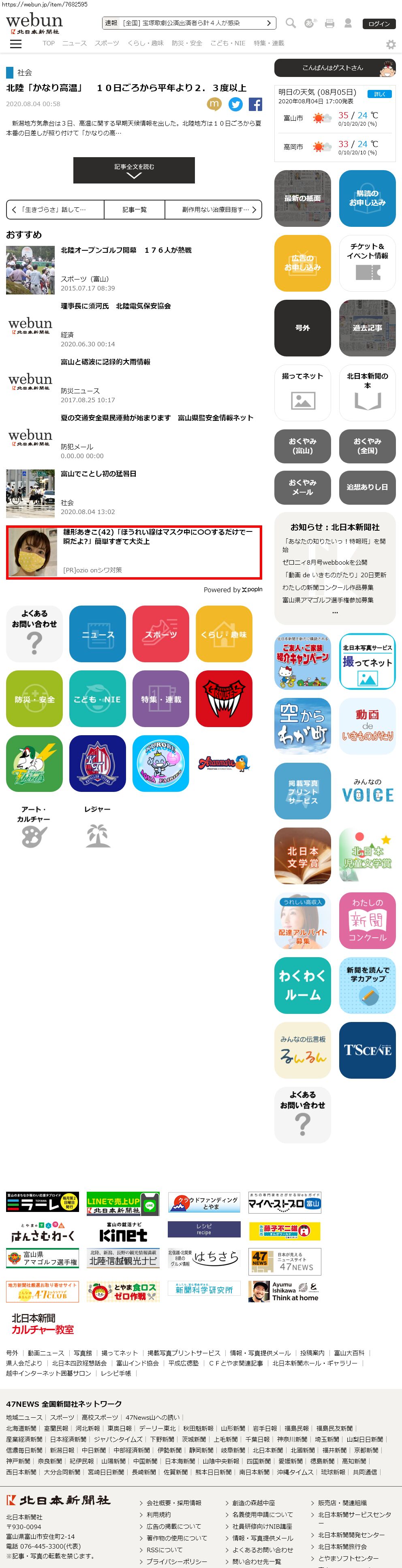
Task: Share article on Facebook
Action: [256, 104]
